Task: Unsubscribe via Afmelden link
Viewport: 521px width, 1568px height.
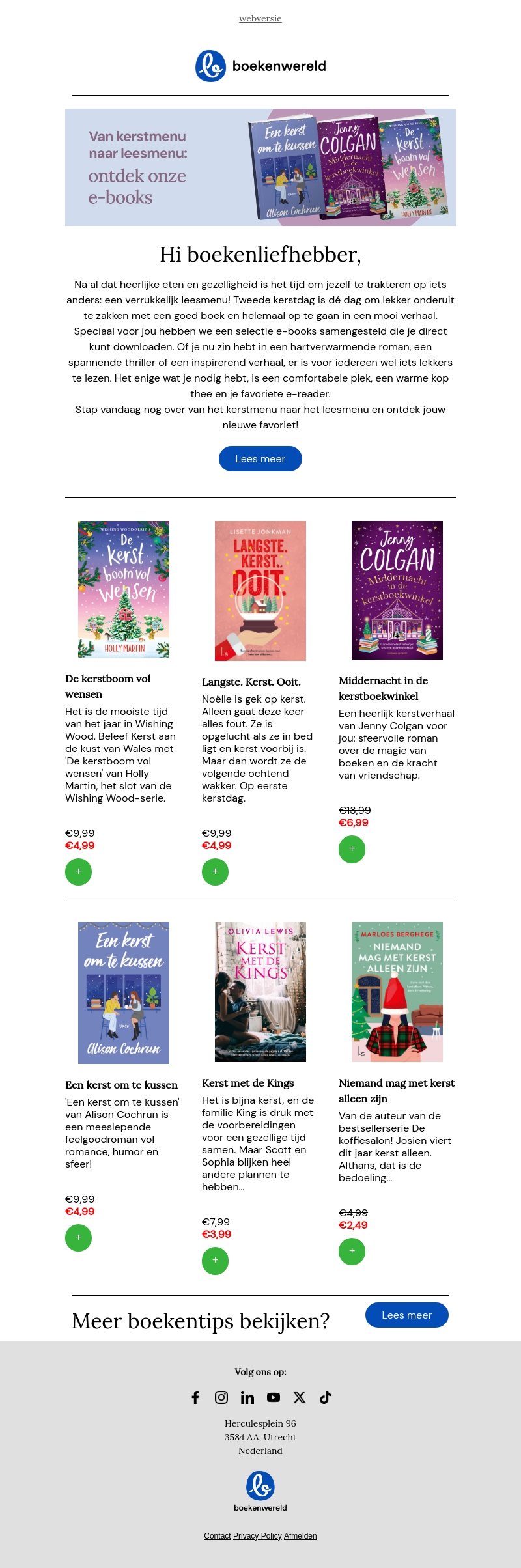Action: 300,1535
